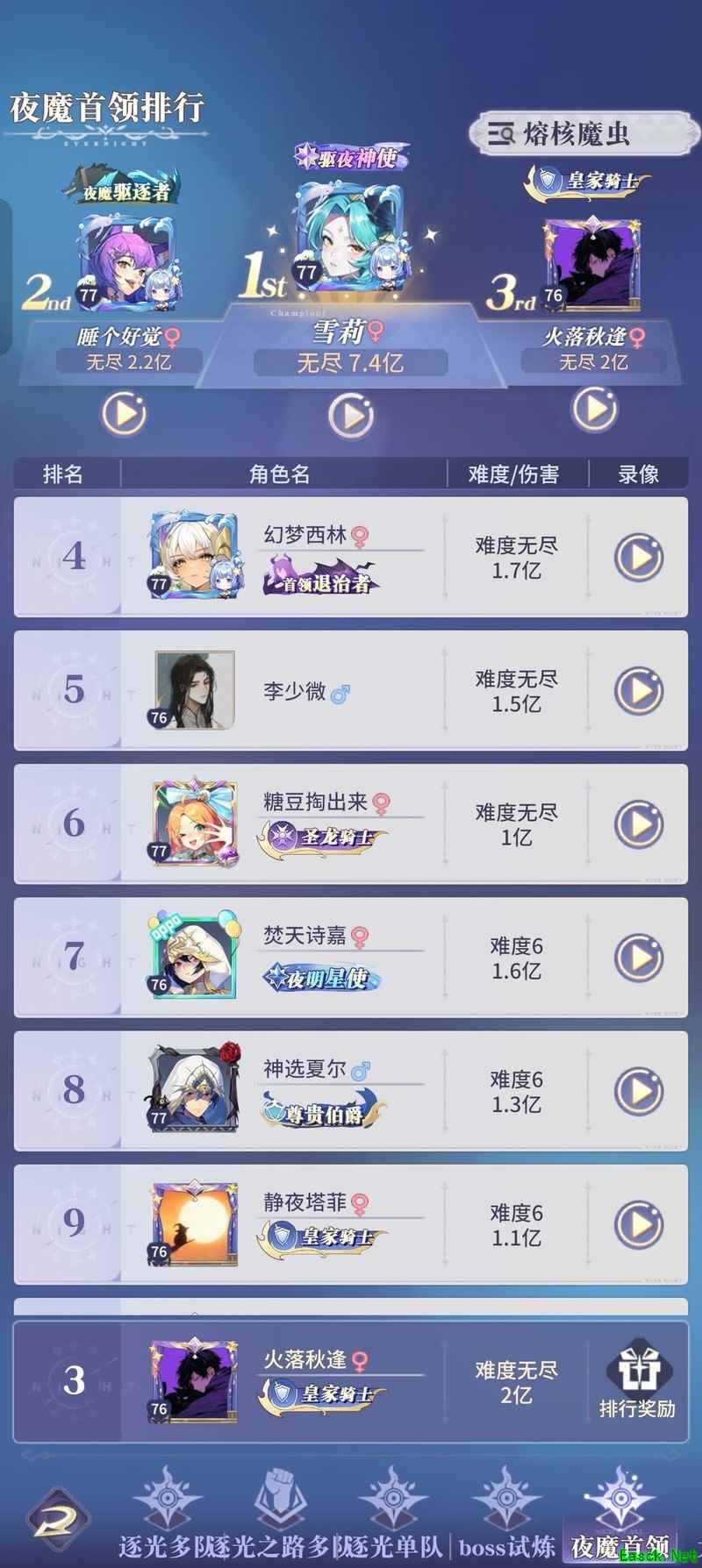
Task: Watch 李少微's recorded battle
Action: pyautogui.click(x=638, y=690)
